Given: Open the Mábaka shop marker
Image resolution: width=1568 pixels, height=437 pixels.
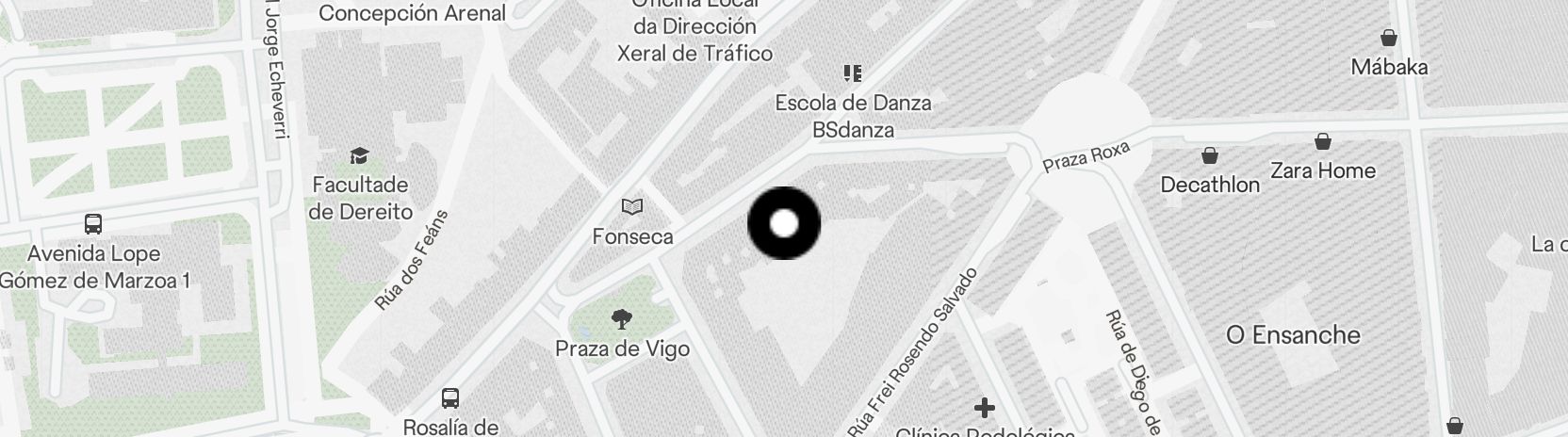Looking at the screenshot, I should coord(1388,39).
